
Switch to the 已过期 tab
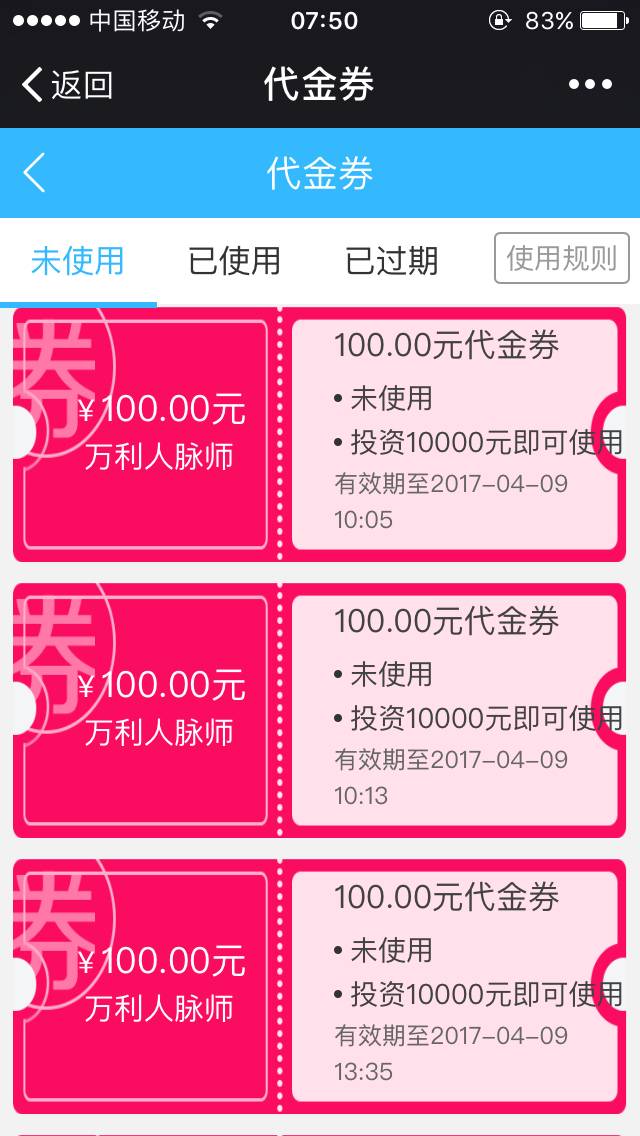tap(391, 261)
